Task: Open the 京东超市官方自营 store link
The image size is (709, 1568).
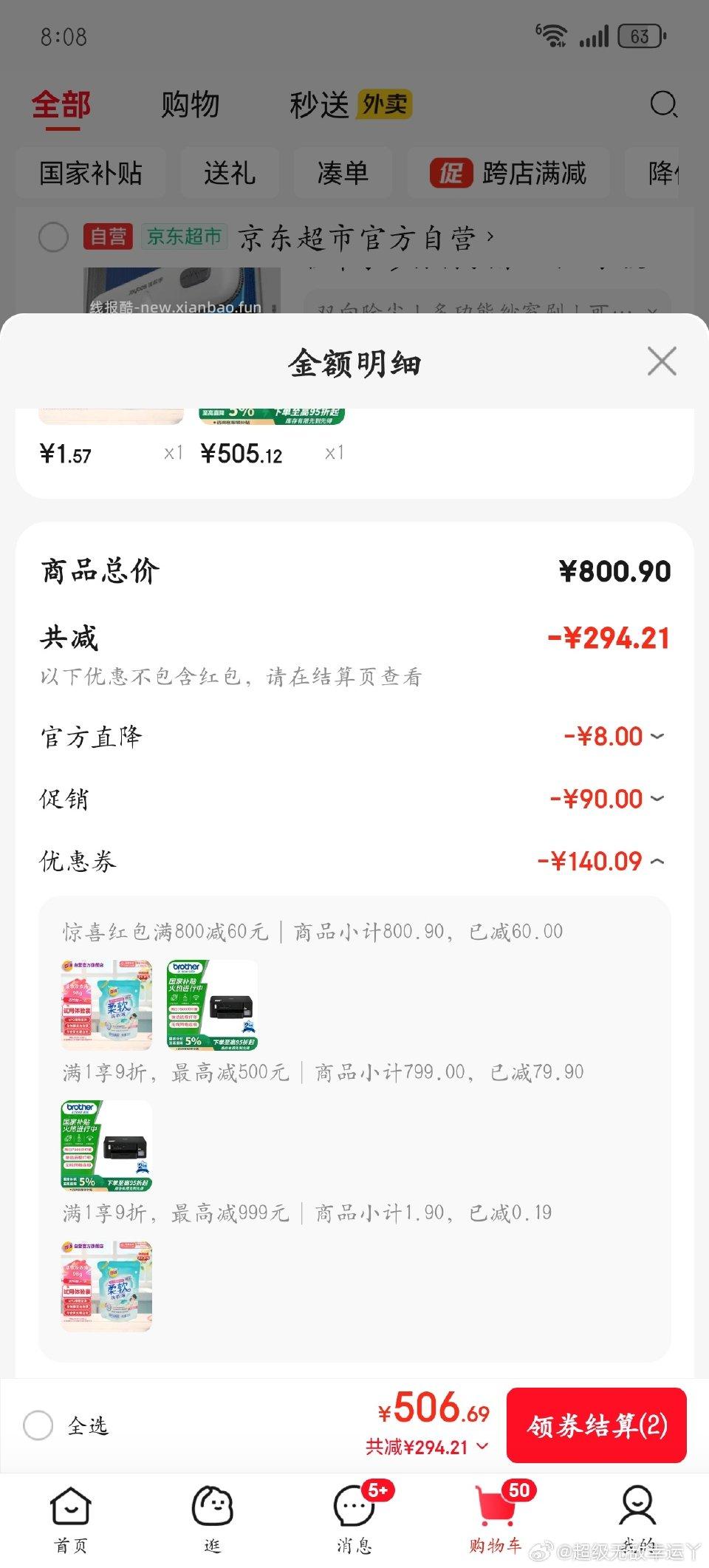Action: [363, 238]
